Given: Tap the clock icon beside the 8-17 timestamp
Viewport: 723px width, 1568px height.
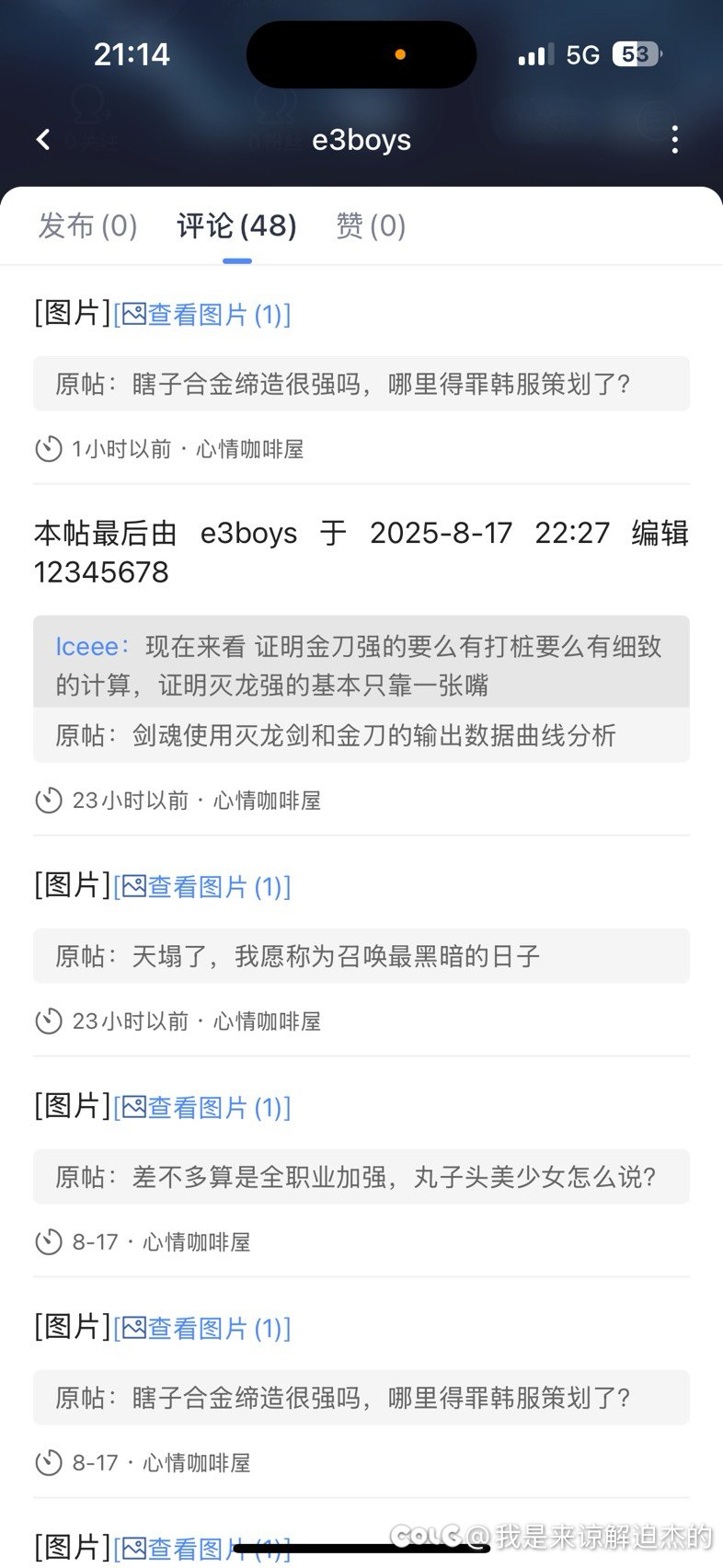Looking at the screenshot, I should (47, 1241).
